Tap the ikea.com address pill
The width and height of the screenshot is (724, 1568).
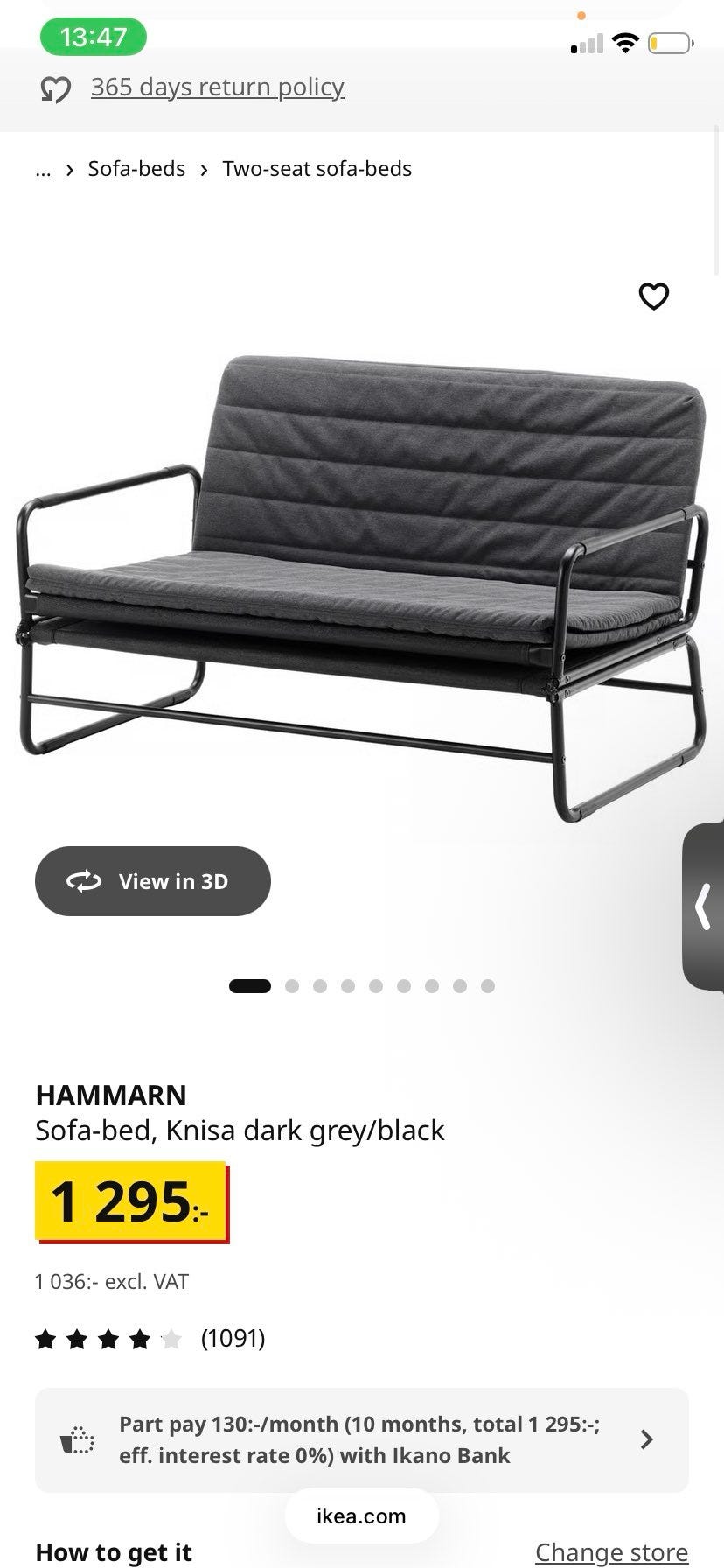click(362, 1516)
